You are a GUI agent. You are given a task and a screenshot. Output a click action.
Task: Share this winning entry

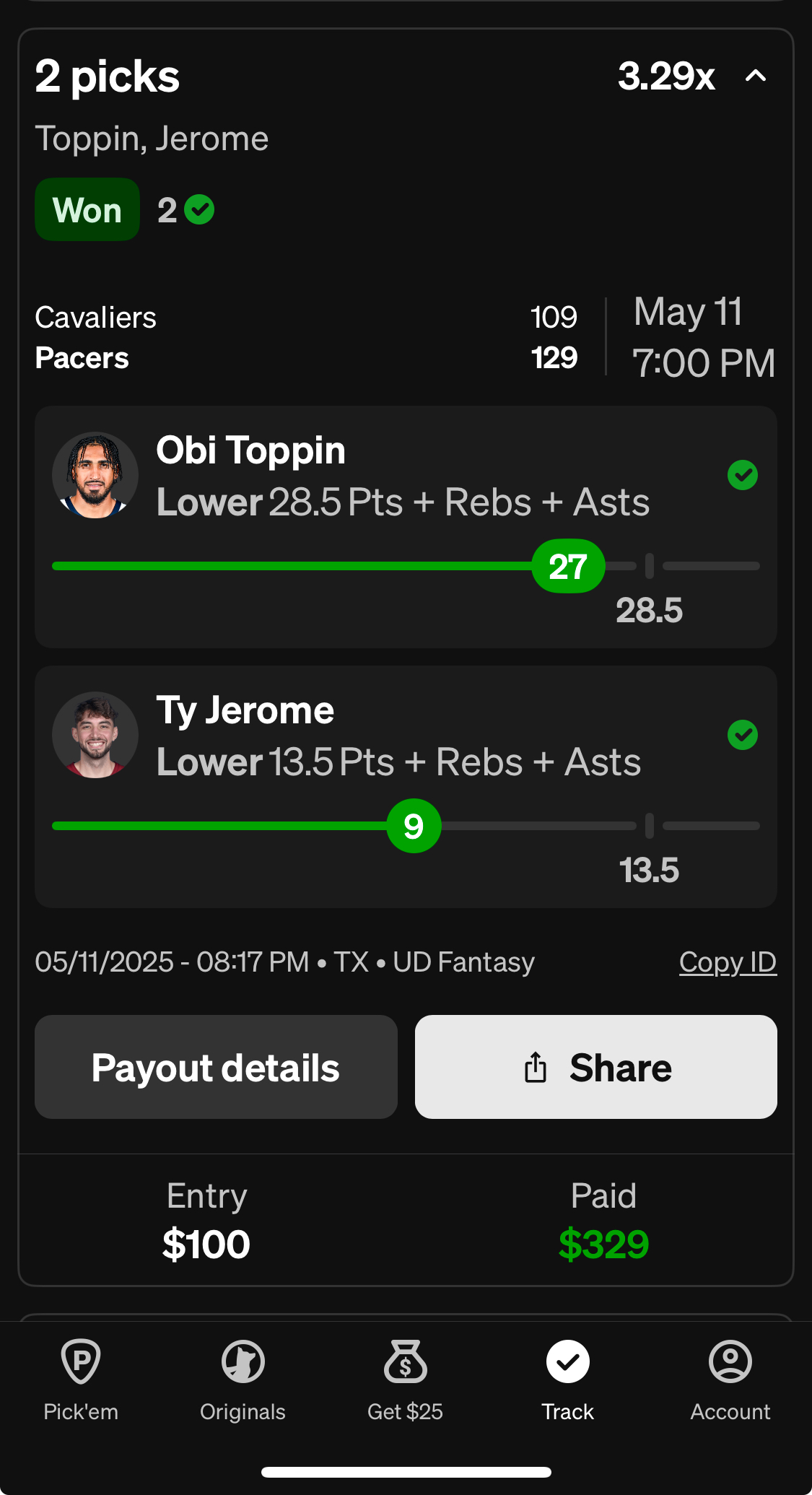[596, 1067]
